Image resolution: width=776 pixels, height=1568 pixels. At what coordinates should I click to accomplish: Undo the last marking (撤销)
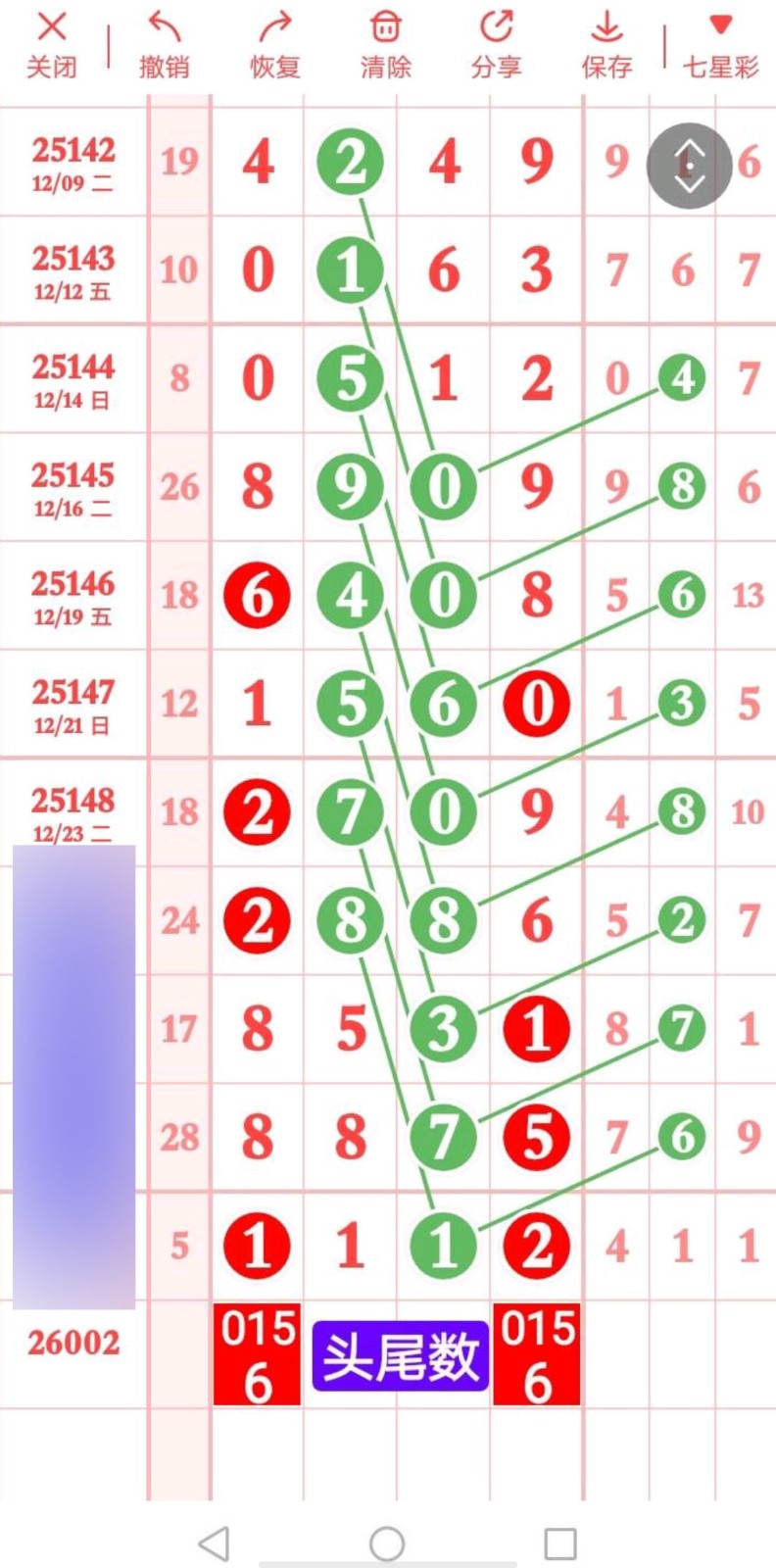pyautogui.click(x=164, y=45)
